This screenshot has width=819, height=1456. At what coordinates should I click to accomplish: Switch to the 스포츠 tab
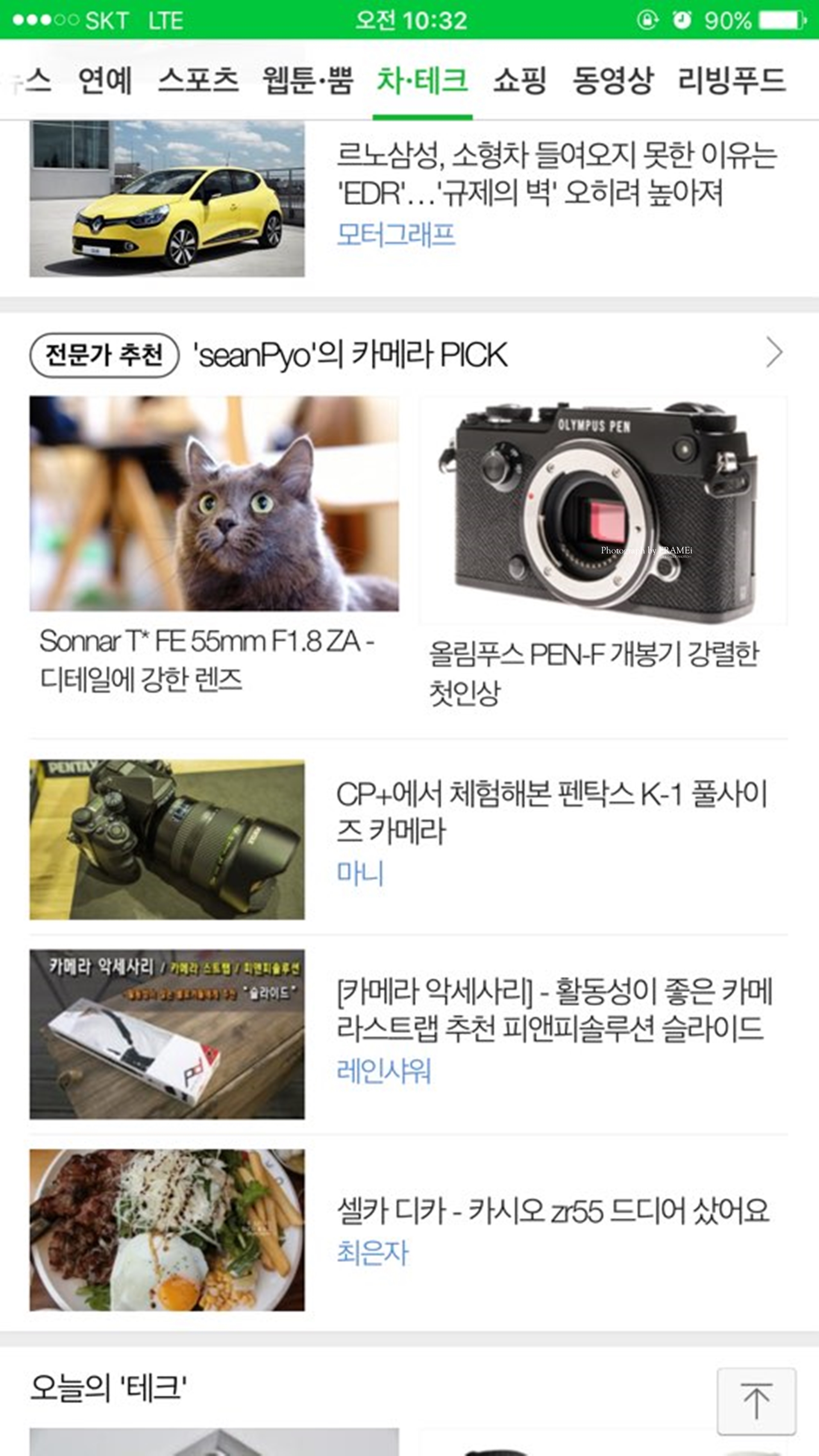coord(198,80)
